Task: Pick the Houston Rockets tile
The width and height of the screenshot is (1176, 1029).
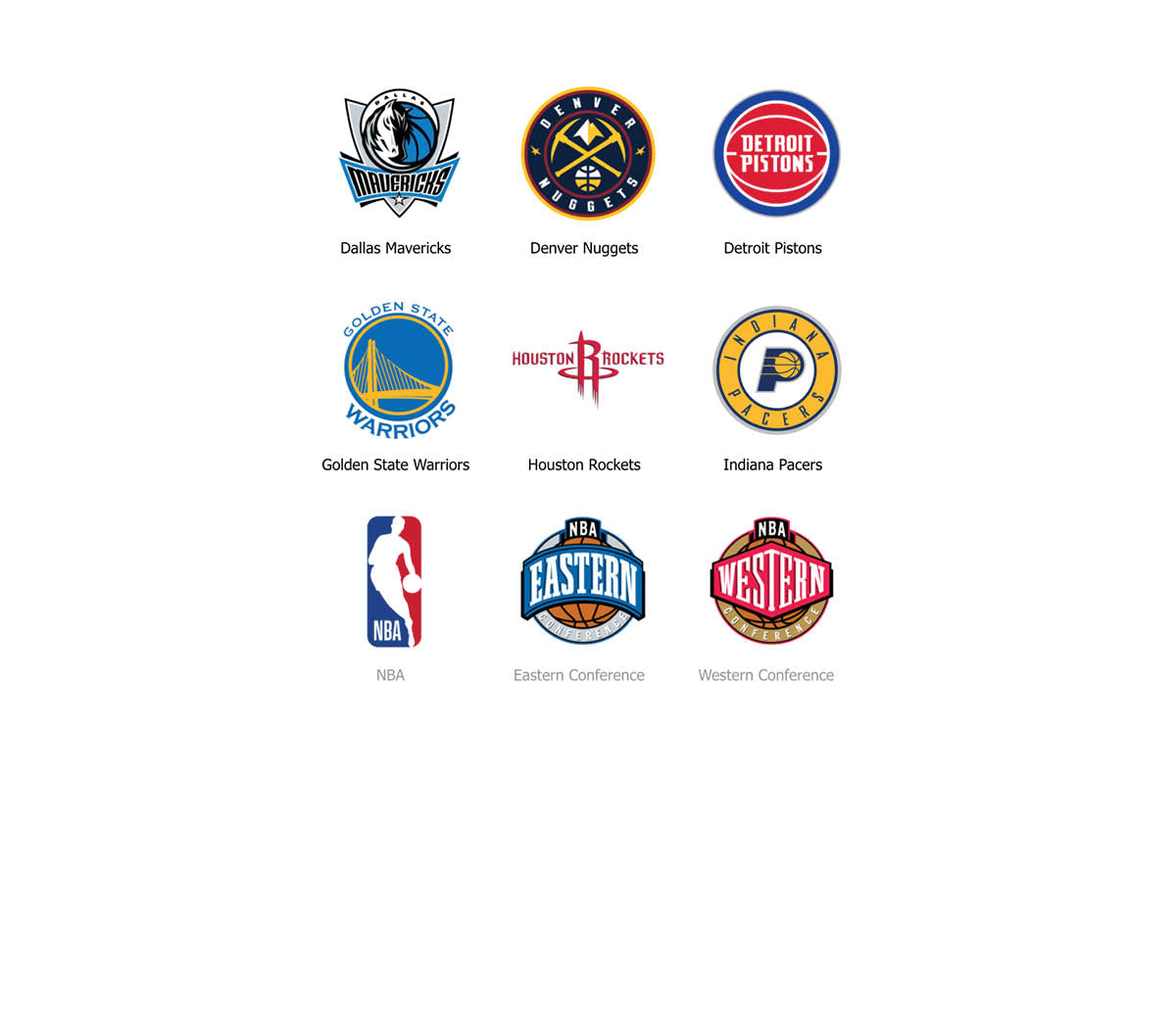Action: (587, 368)
